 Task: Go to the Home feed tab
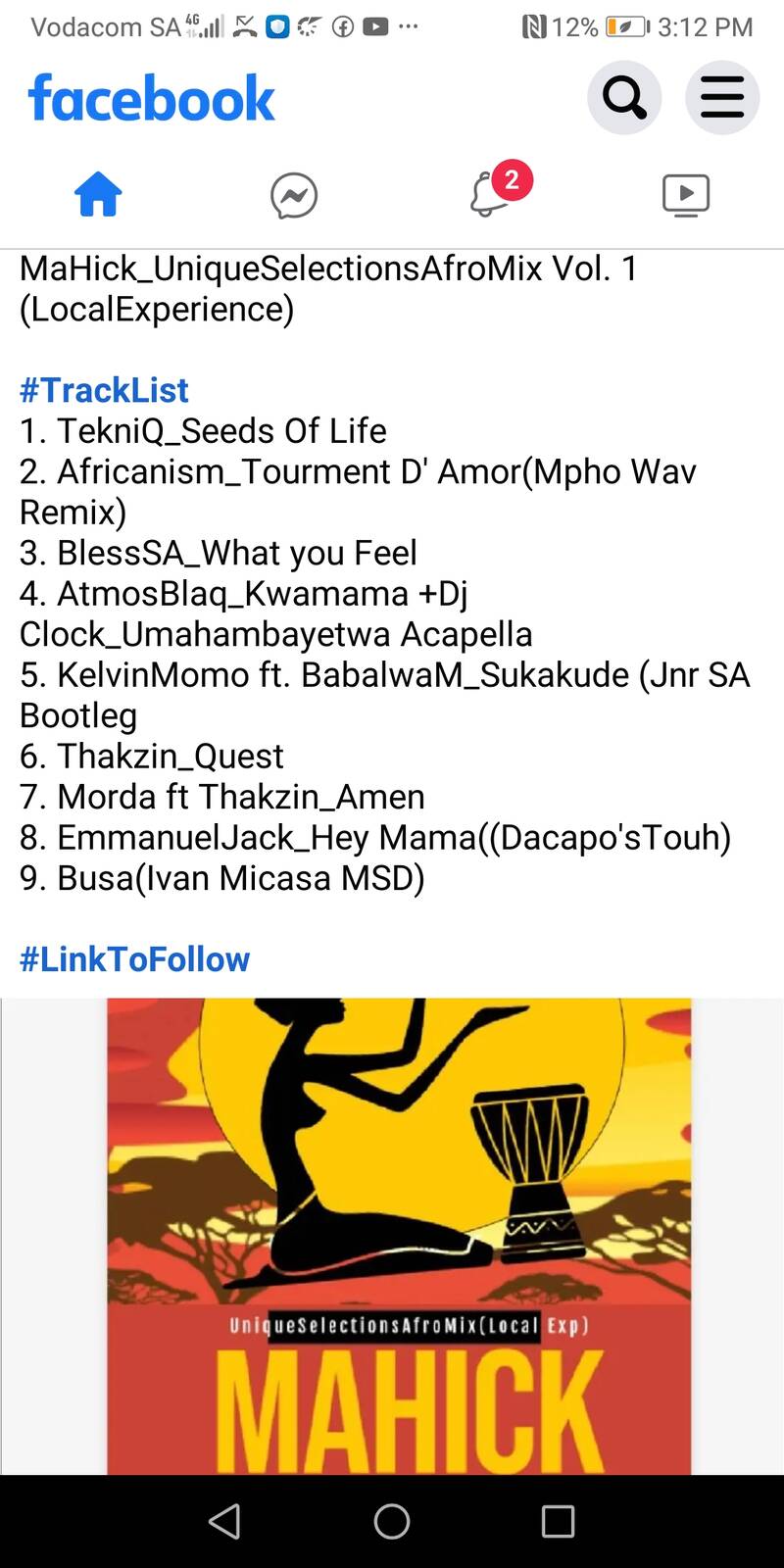coord(98,194)
